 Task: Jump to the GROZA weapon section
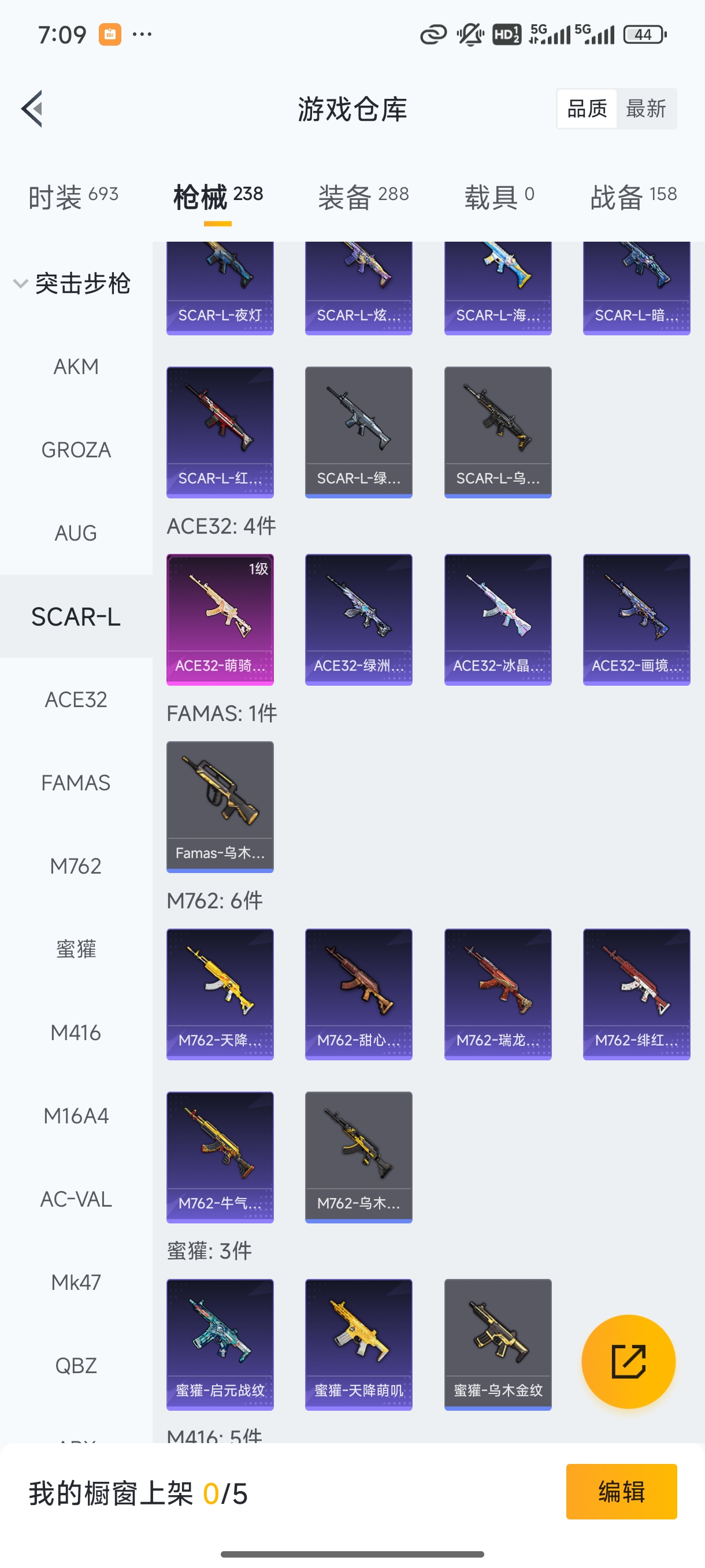coord(76,450)
